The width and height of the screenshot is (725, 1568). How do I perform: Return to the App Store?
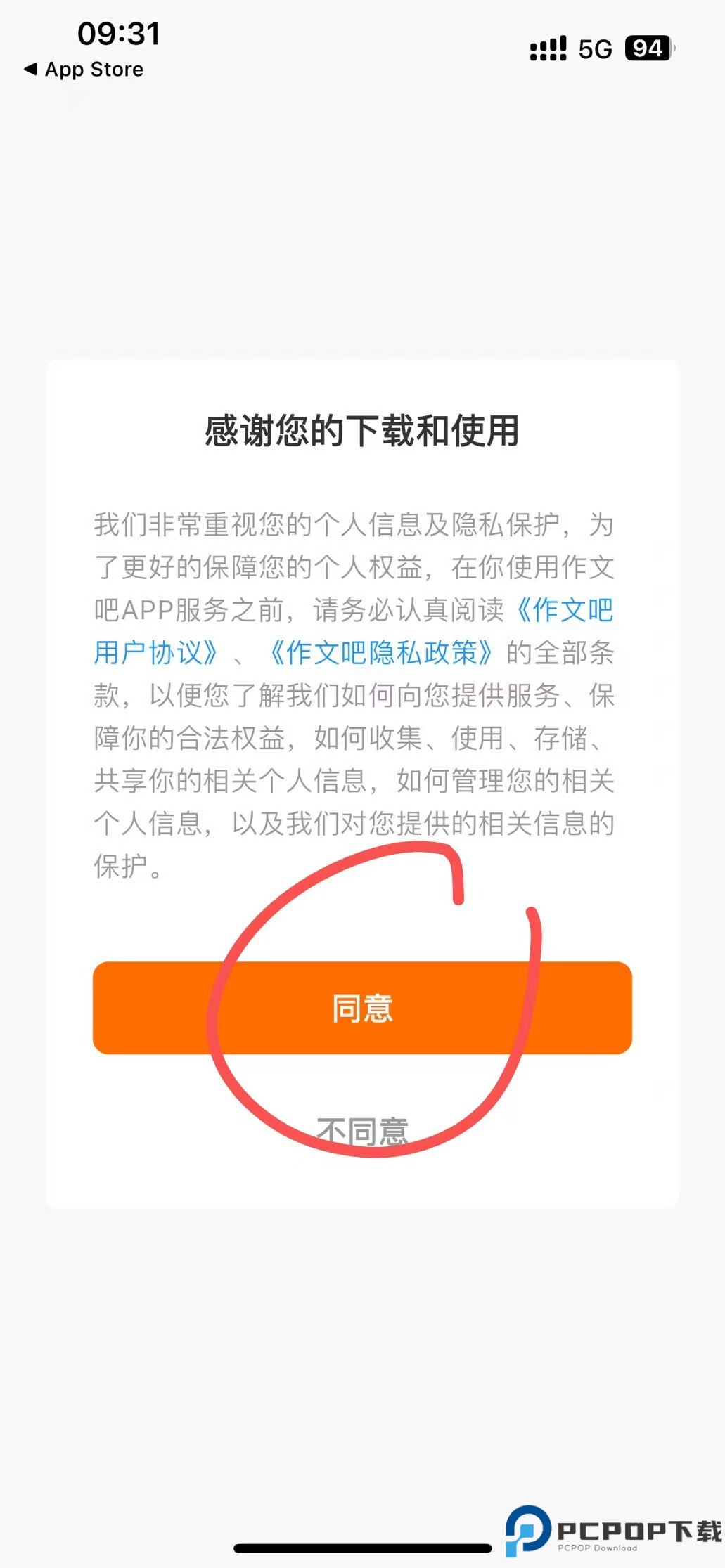[x=84, y=70]
